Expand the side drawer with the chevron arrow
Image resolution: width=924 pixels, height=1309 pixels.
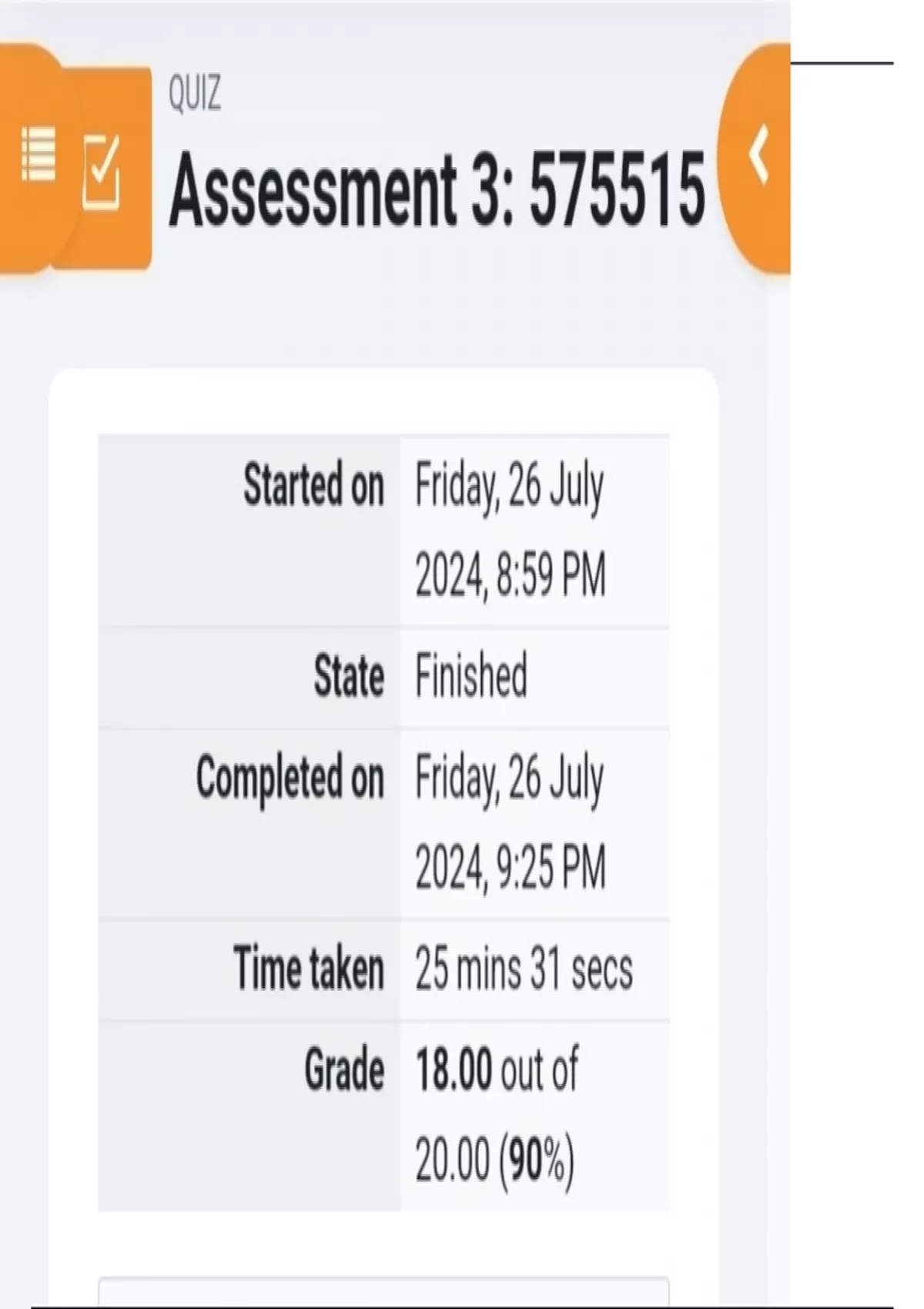coord(758,156)
